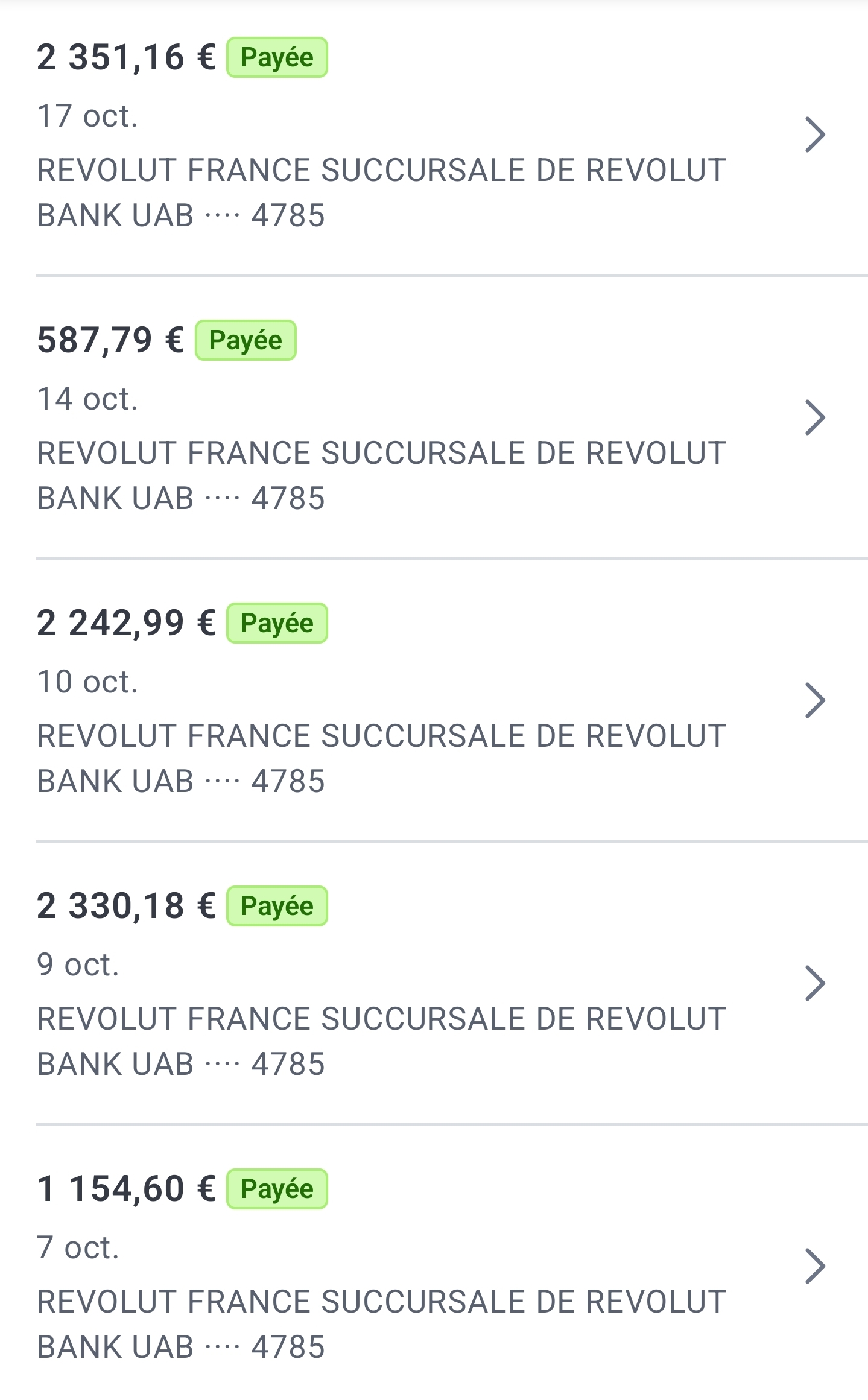868x1400 pixels.
Task: Select the Payée badge of the 587,79 € payment
Action: click(245, 340)
